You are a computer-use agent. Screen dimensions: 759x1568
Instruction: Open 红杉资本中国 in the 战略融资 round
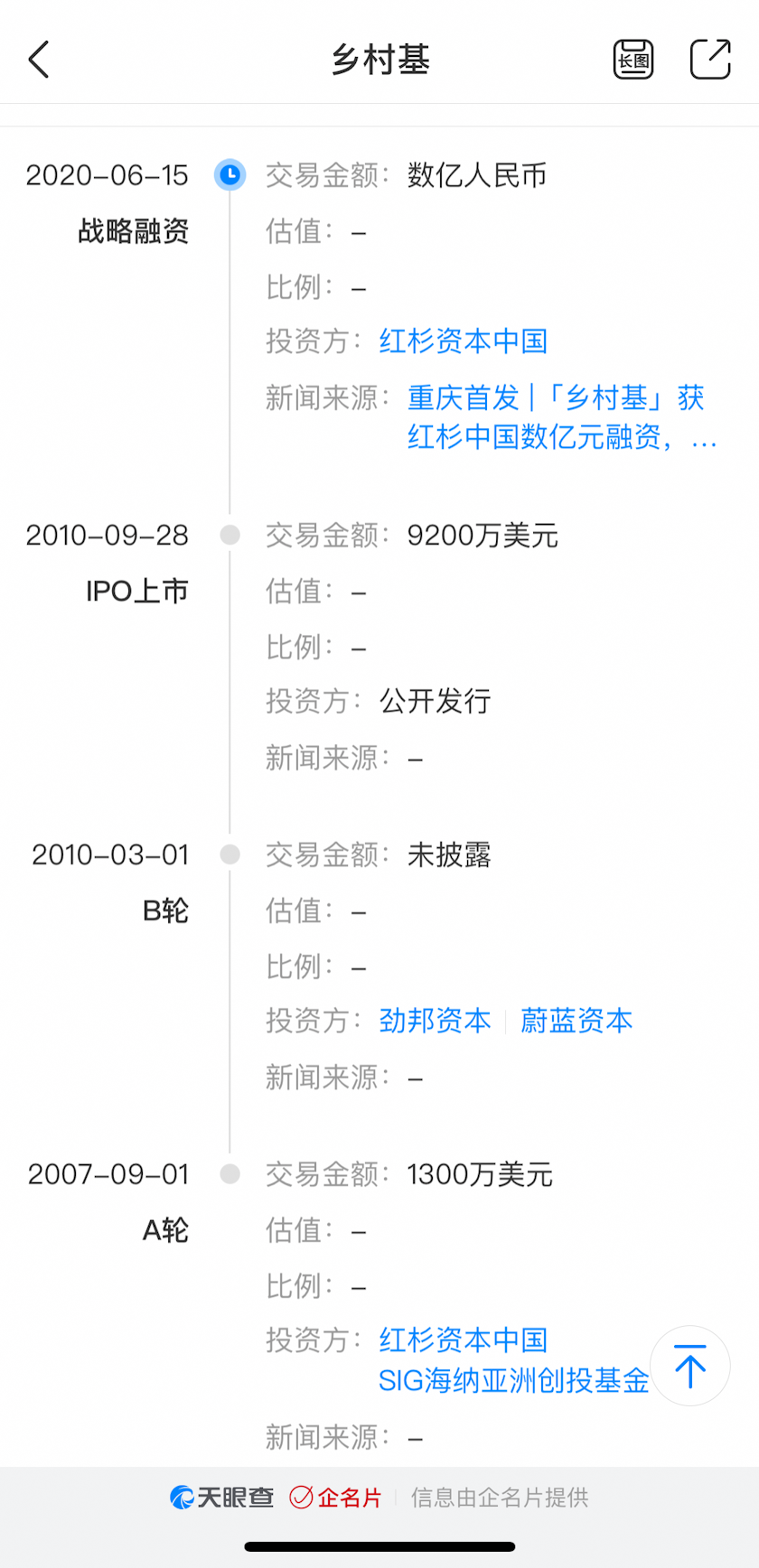tap(464, 341)
